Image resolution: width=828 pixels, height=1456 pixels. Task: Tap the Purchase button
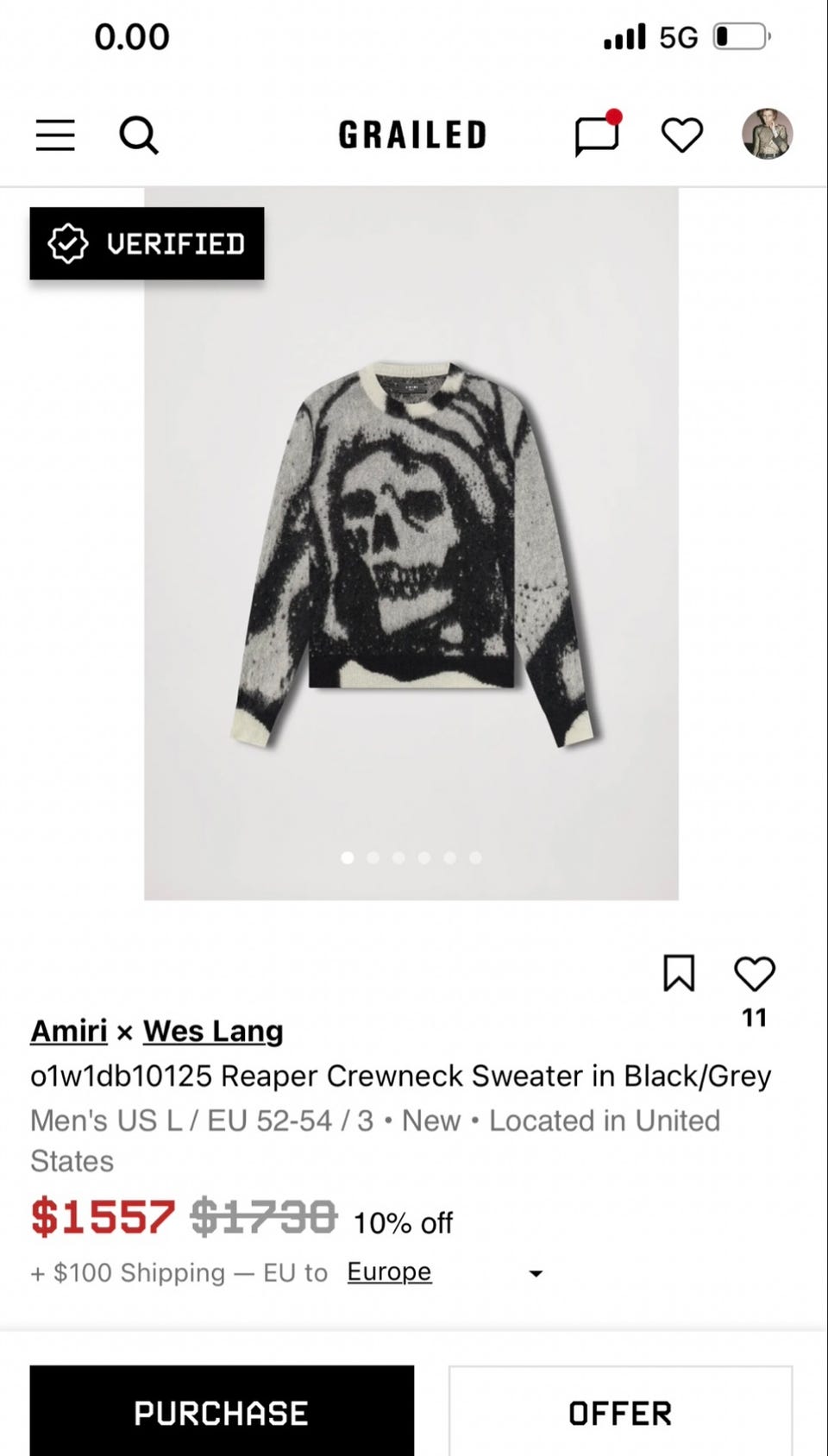[x=222, y=1412]
